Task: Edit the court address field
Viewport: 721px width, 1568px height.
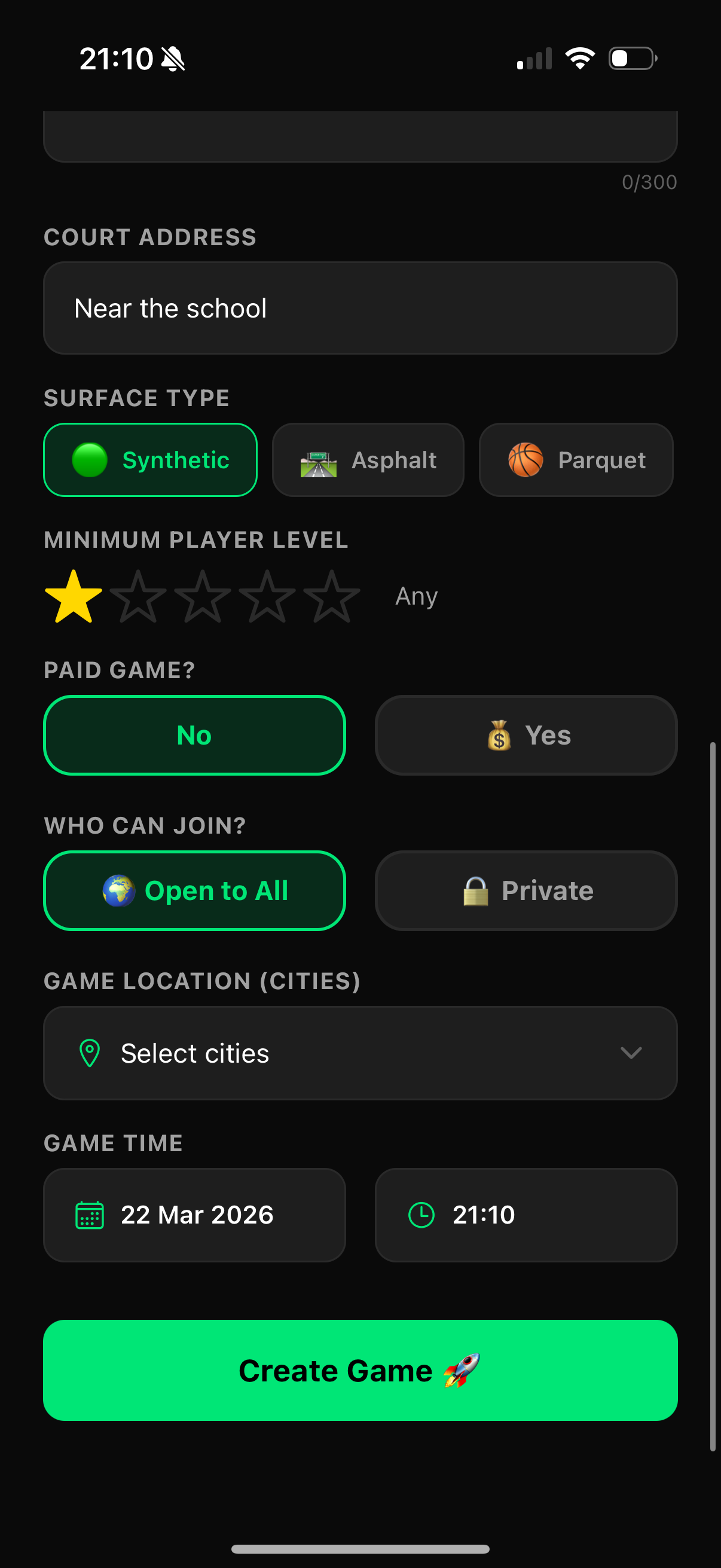Action: point(360,308)
